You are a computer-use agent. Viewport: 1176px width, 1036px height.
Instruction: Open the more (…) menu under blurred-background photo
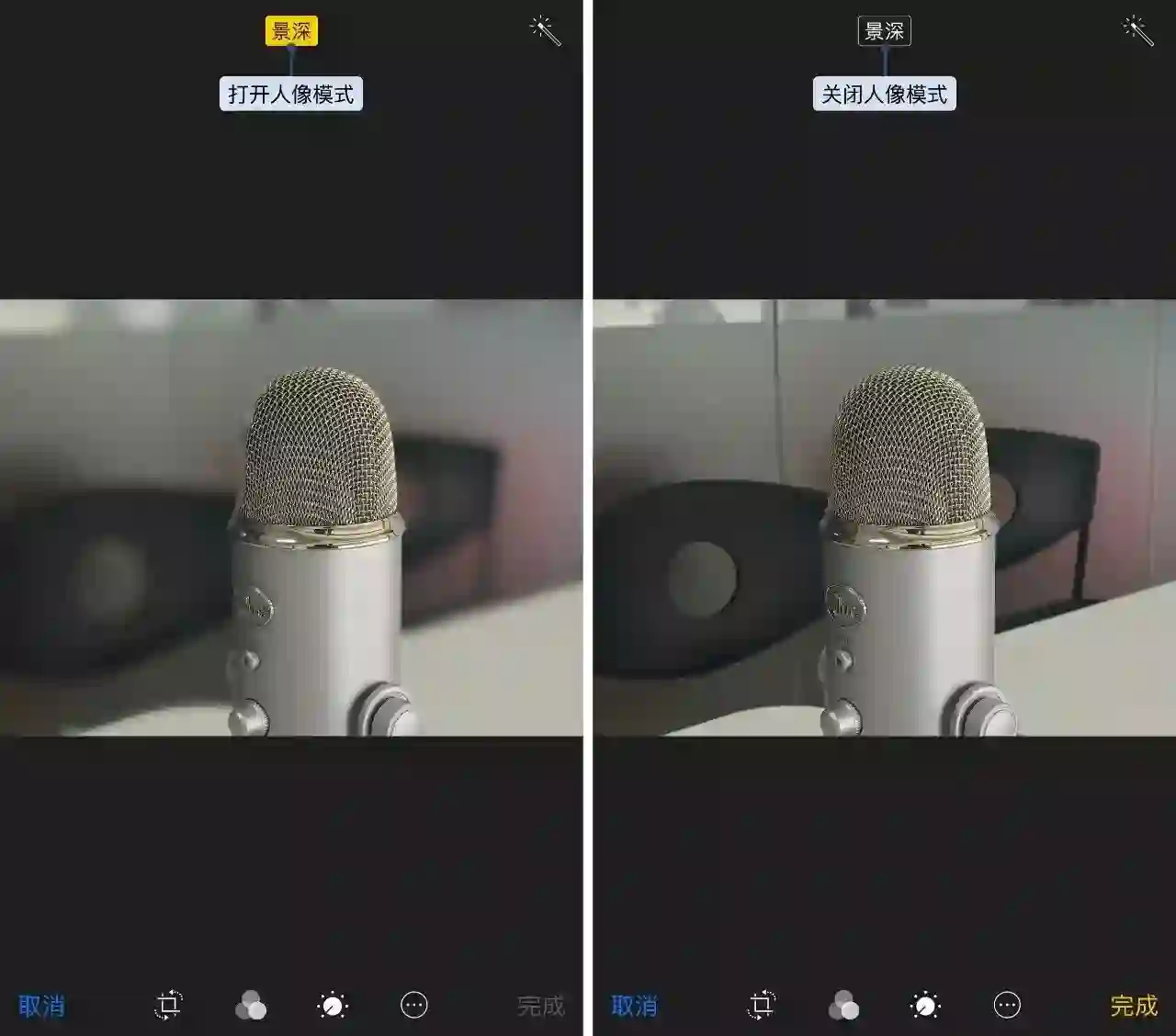[414, 1006]
